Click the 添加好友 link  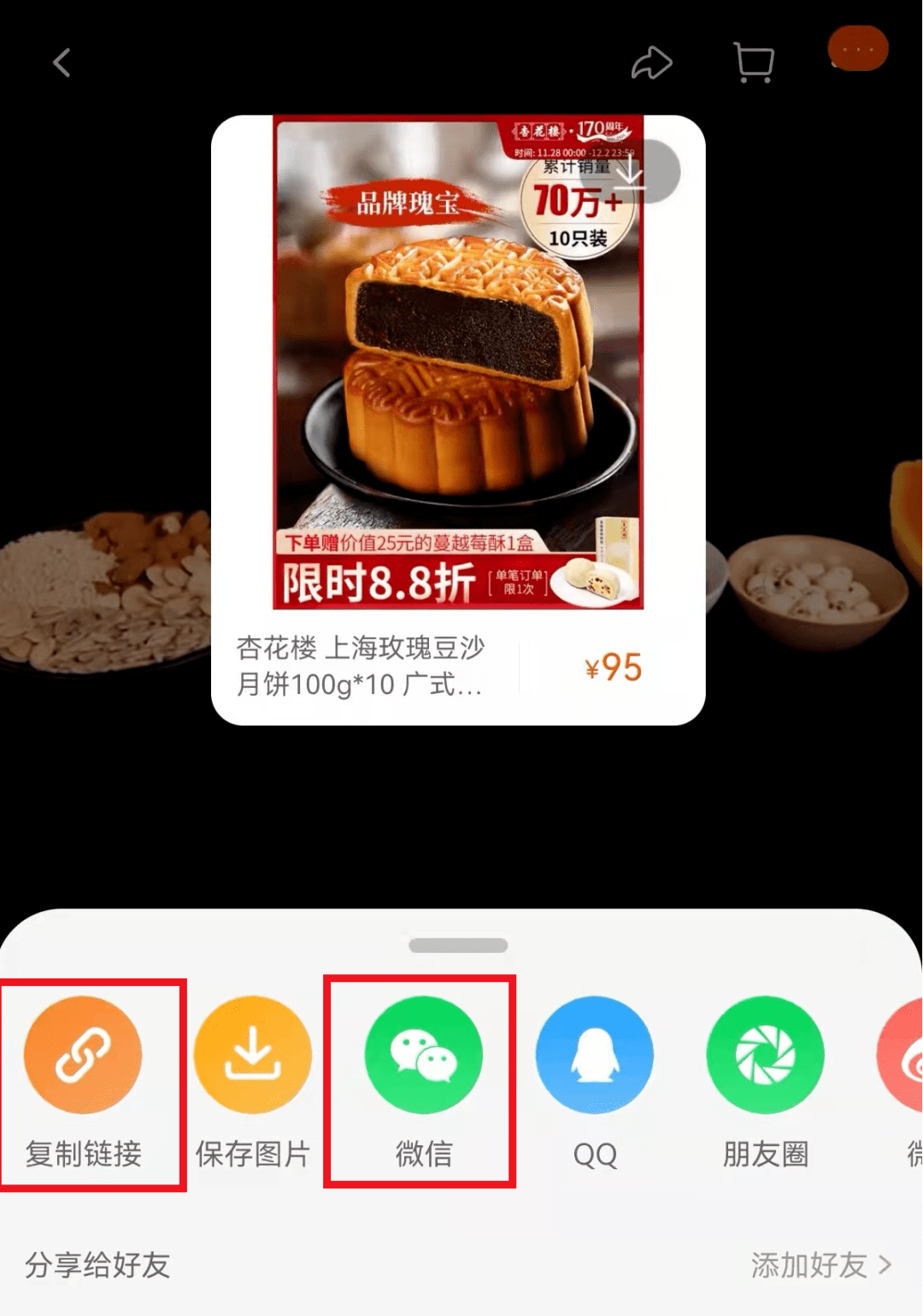808,1266
